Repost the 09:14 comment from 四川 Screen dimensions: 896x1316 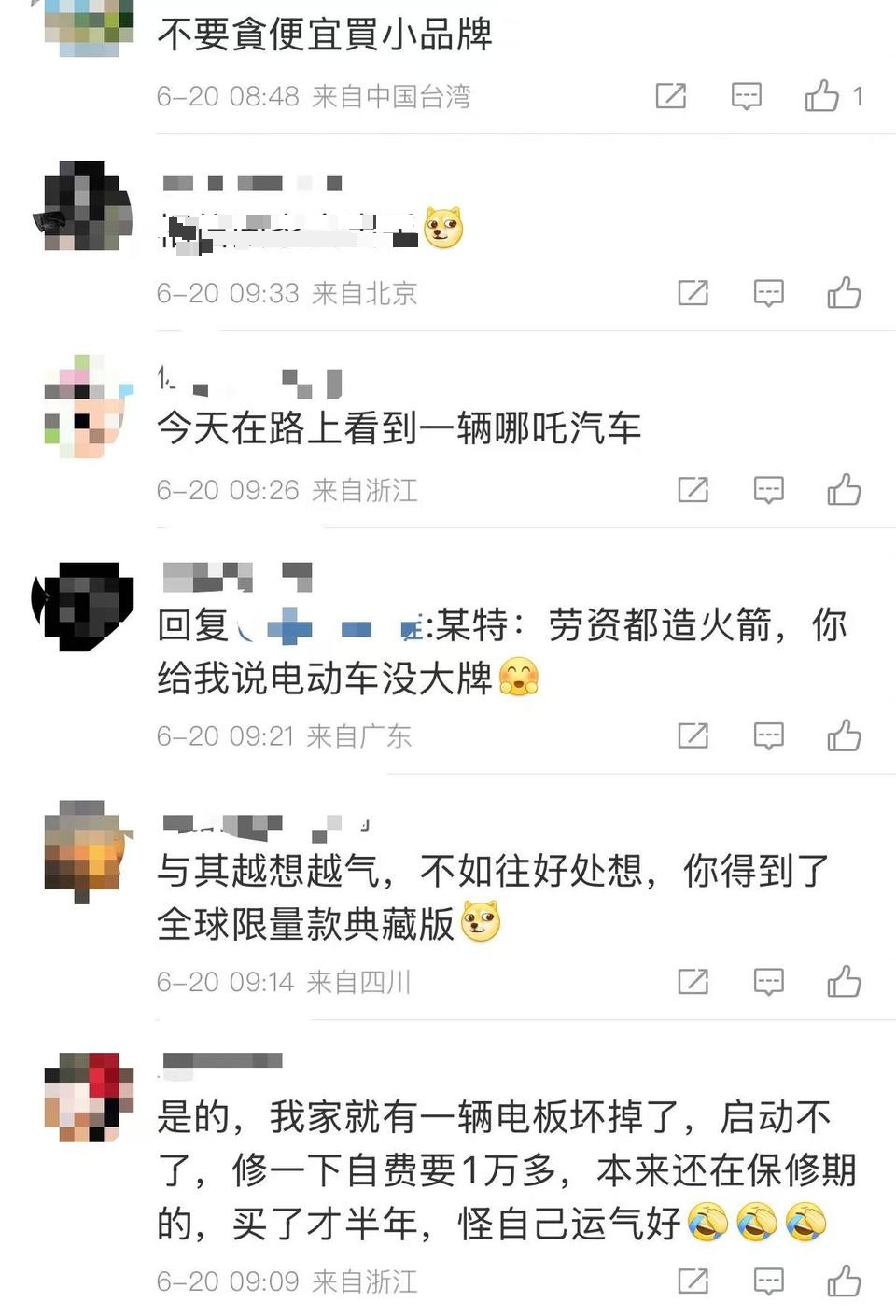[693, 982]
